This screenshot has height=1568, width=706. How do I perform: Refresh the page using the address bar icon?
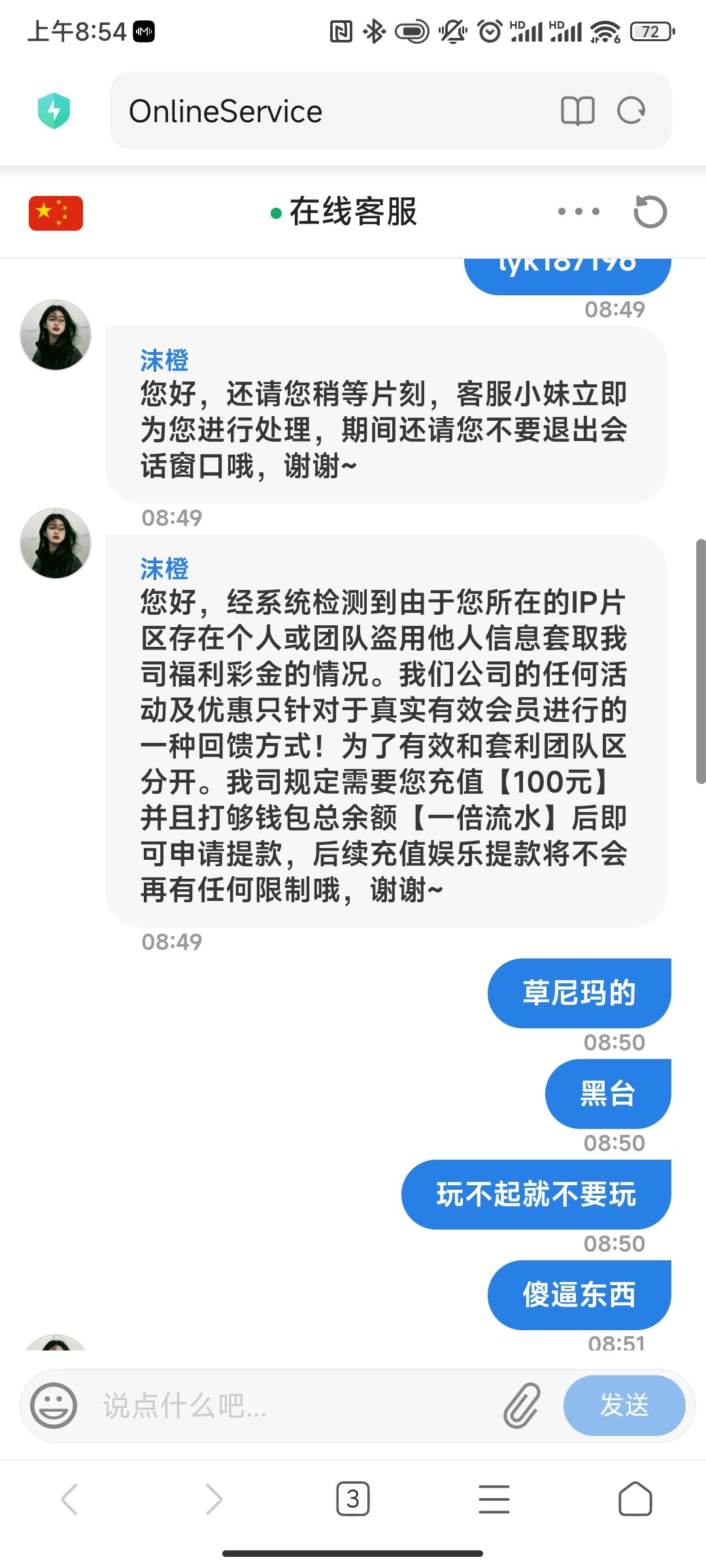point(631,110)
